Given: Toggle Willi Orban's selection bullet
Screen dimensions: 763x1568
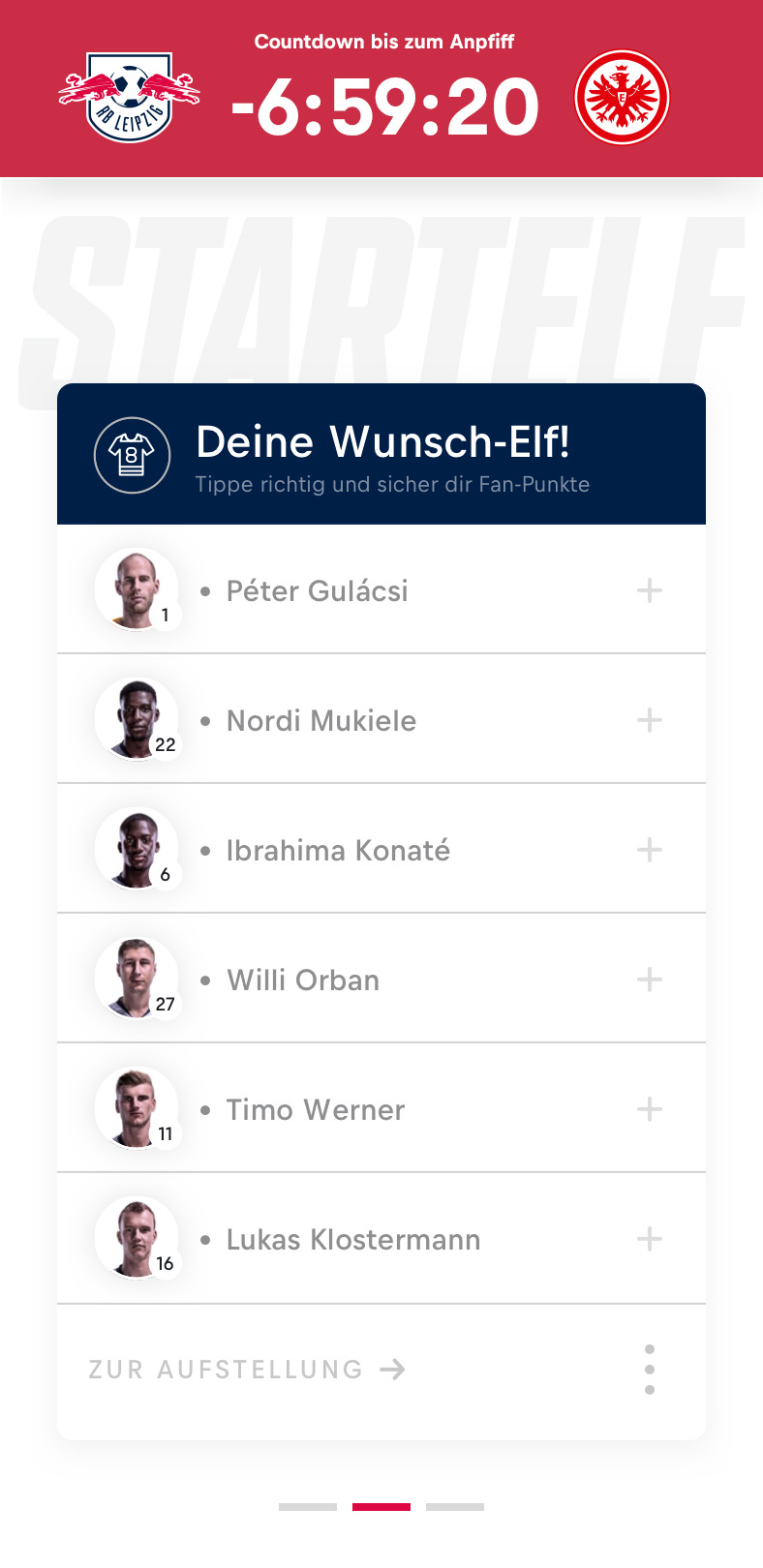Looking at the screenshot, I should point(204,979).
